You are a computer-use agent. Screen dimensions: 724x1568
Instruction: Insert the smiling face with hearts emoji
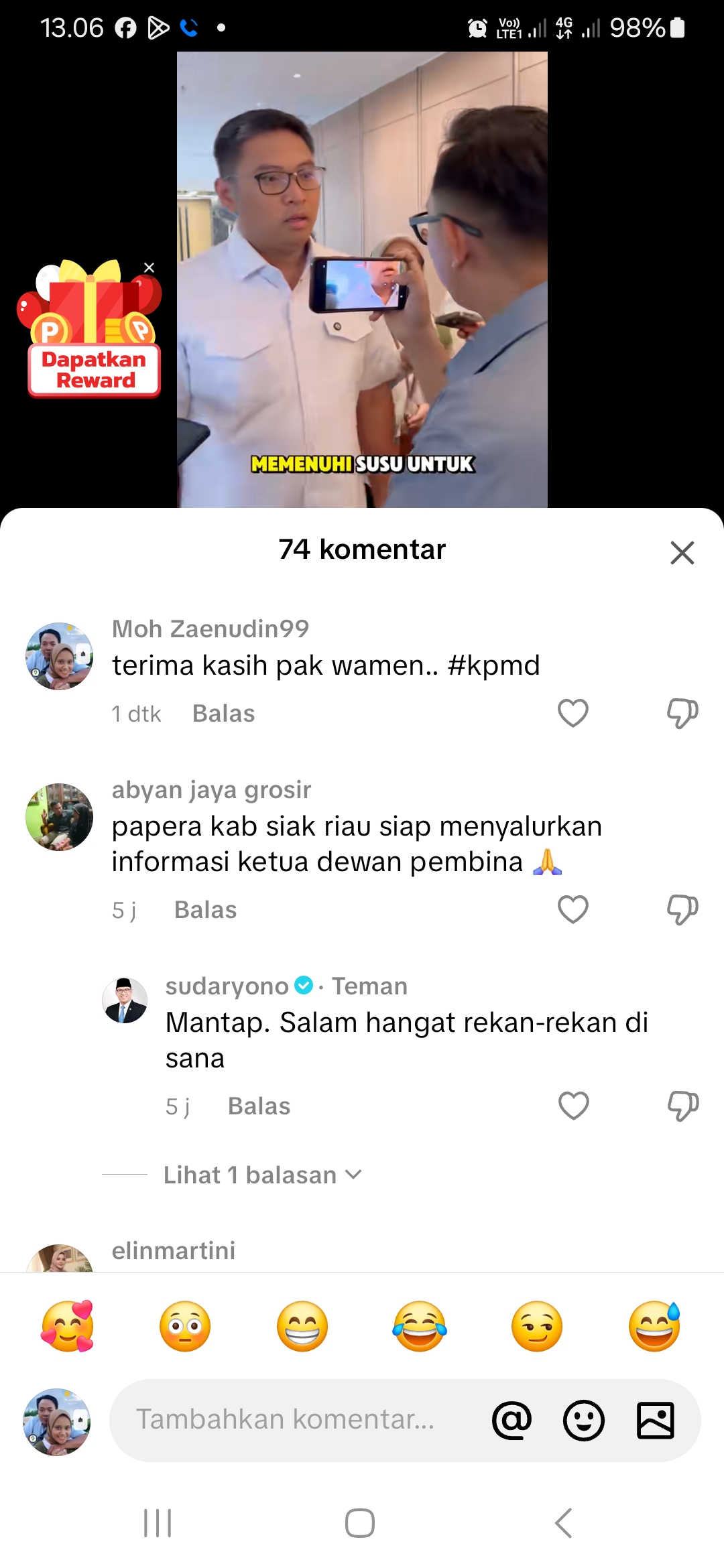67,1326
